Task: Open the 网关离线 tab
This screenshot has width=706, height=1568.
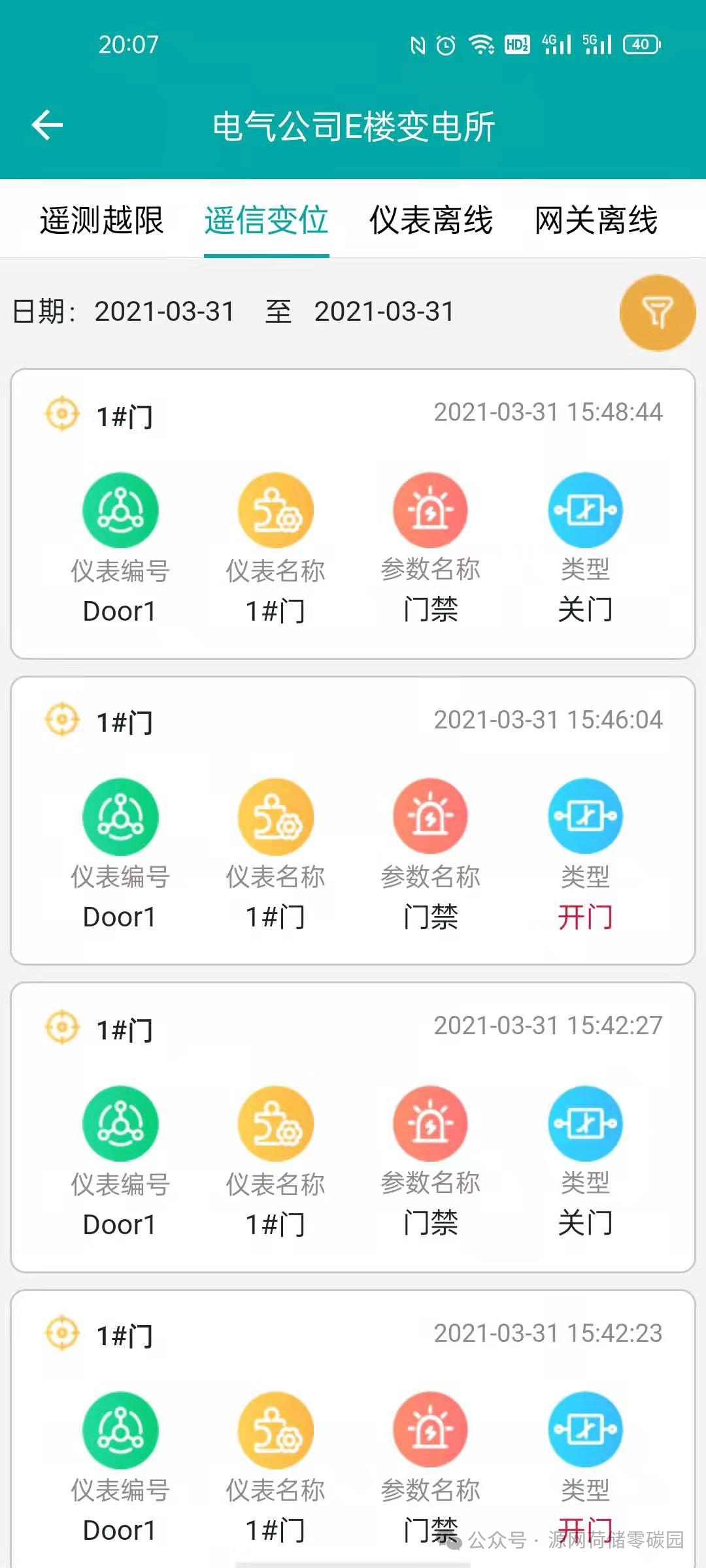Action: [598, 221]
